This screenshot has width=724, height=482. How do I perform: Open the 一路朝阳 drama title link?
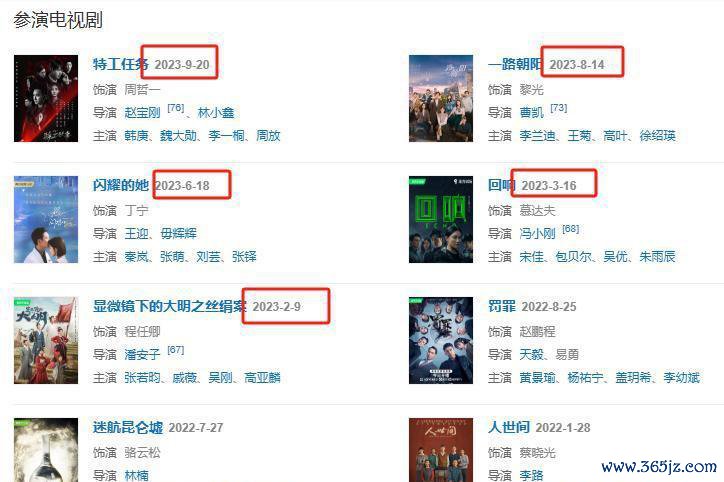pos(514,65)
